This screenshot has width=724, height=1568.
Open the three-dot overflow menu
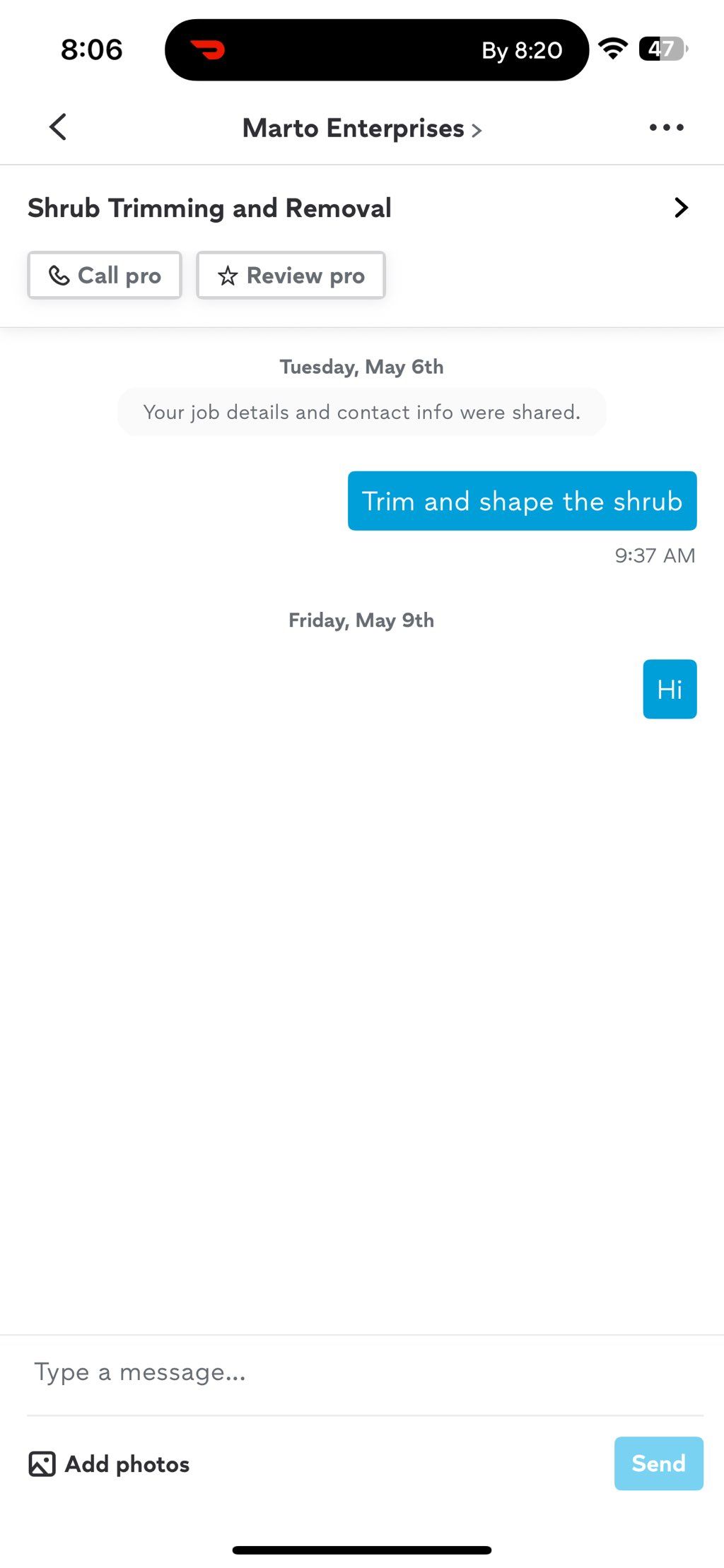pos(666,128)
